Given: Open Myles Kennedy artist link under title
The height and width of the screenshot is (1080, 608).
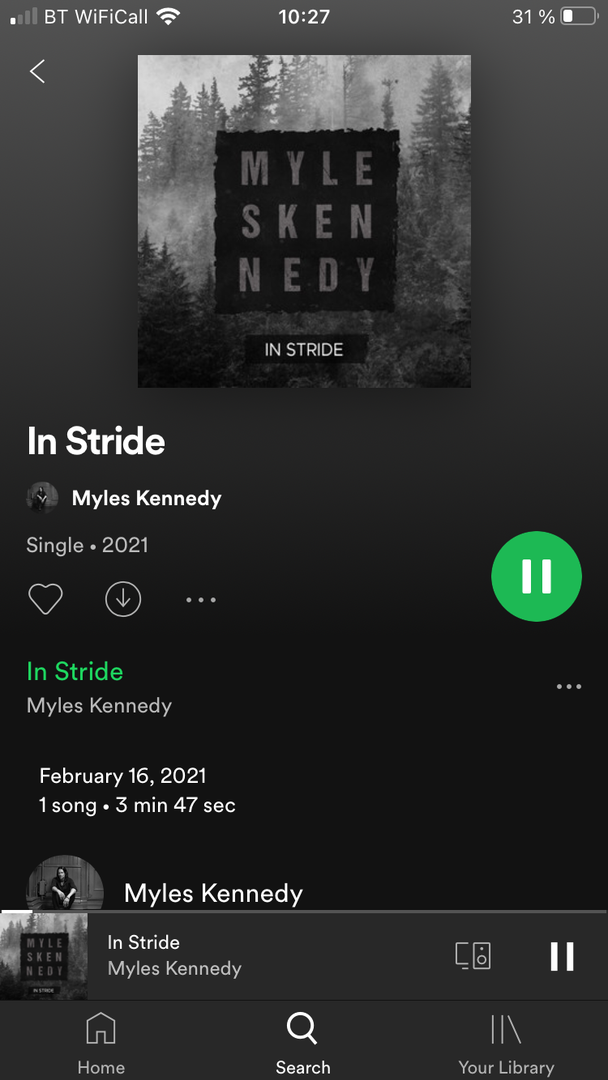Looking at the screenshot, I should 146,498.
